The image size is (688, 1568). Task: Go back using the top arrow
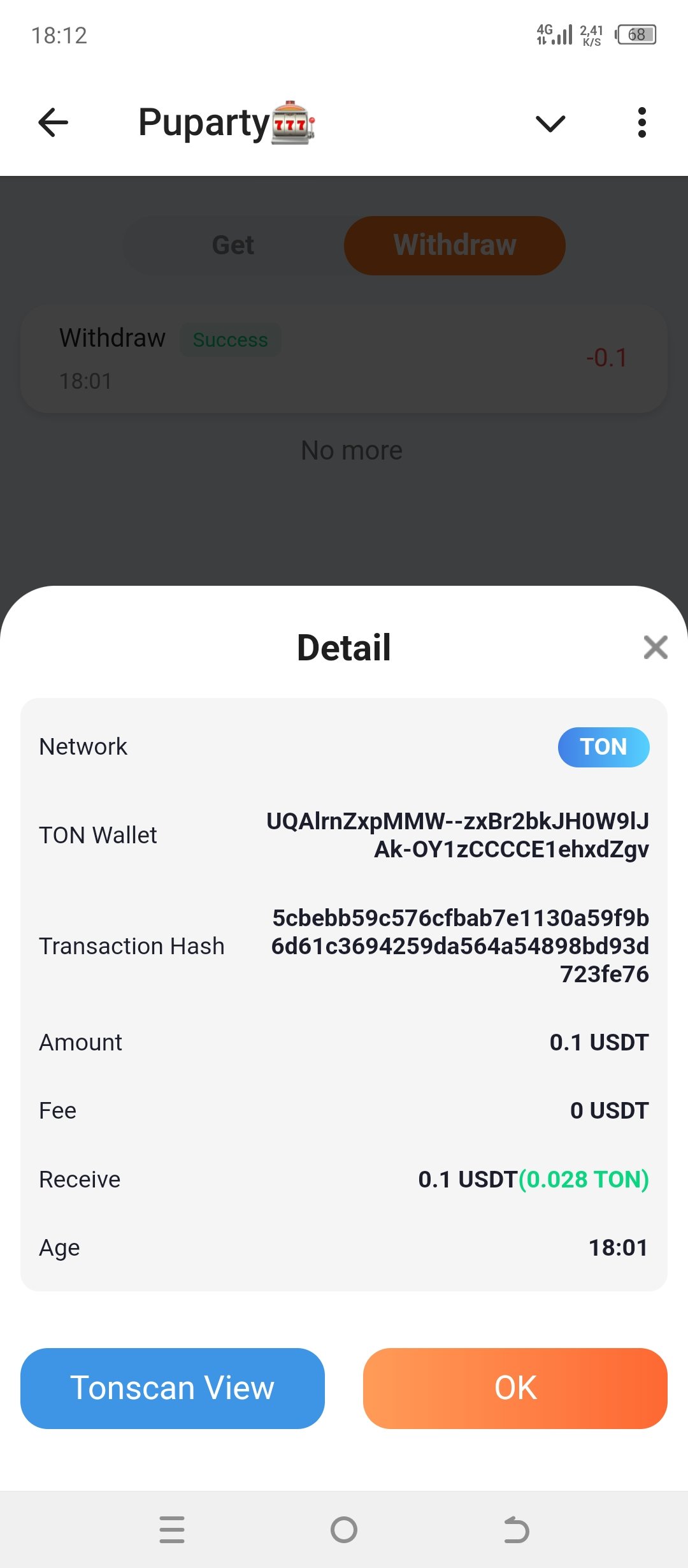(x=54, y=122)
